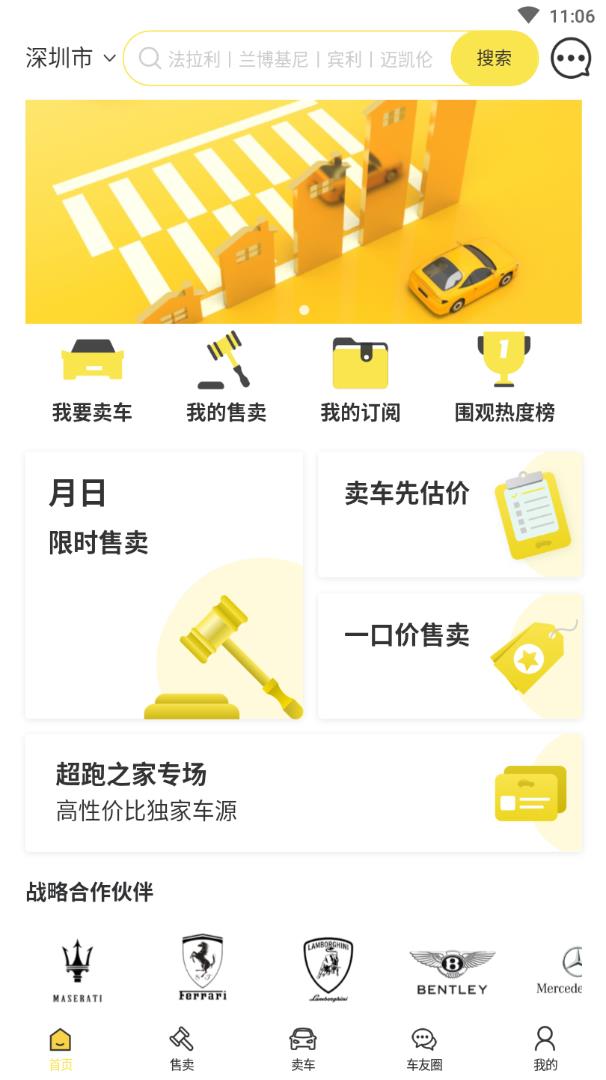This screenshot has width=606, height=1080.
Task: Open the yellow car promotional banner
Action: tap(303, 212)
